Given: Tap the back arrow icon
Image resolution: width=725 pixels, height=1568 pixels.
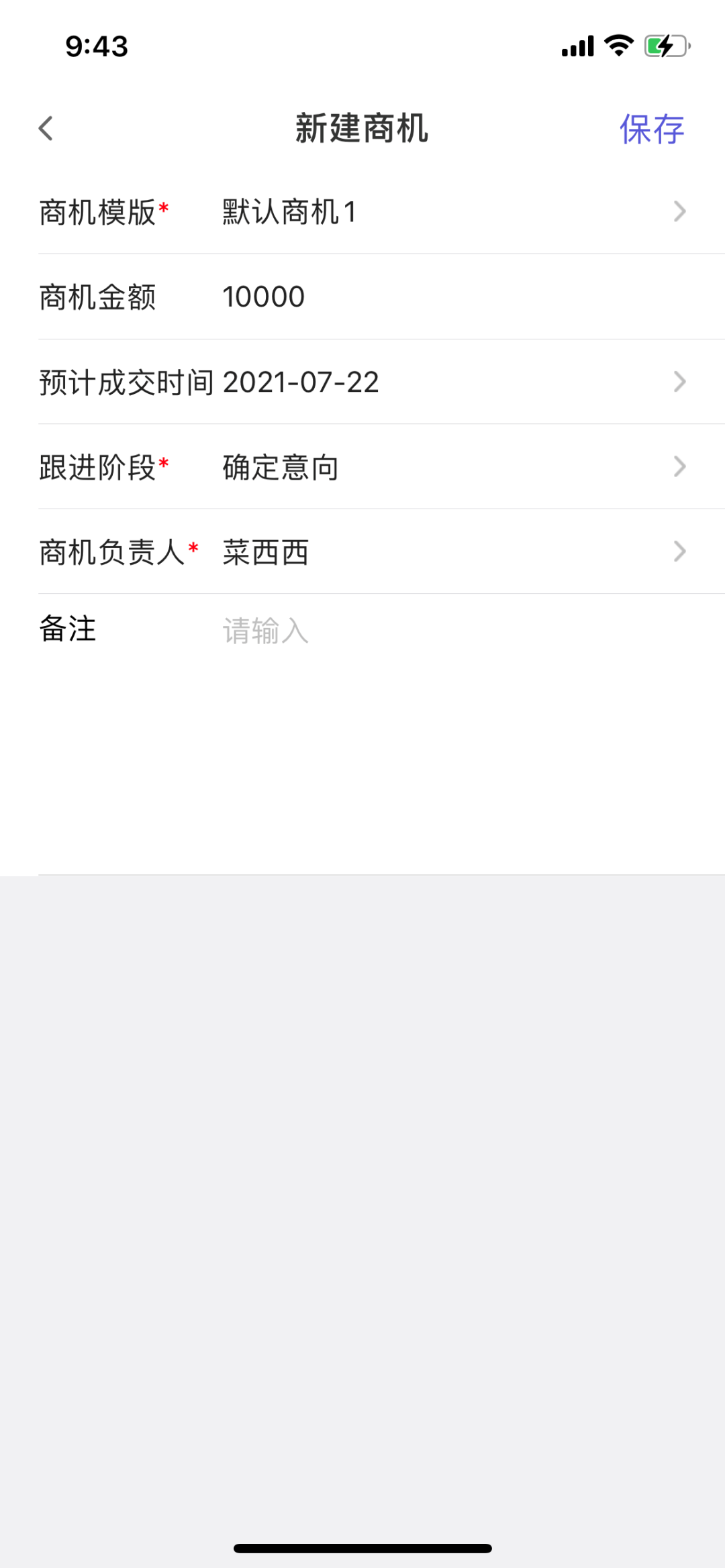Looking at the screenshot, I should (x=47, y=129).
